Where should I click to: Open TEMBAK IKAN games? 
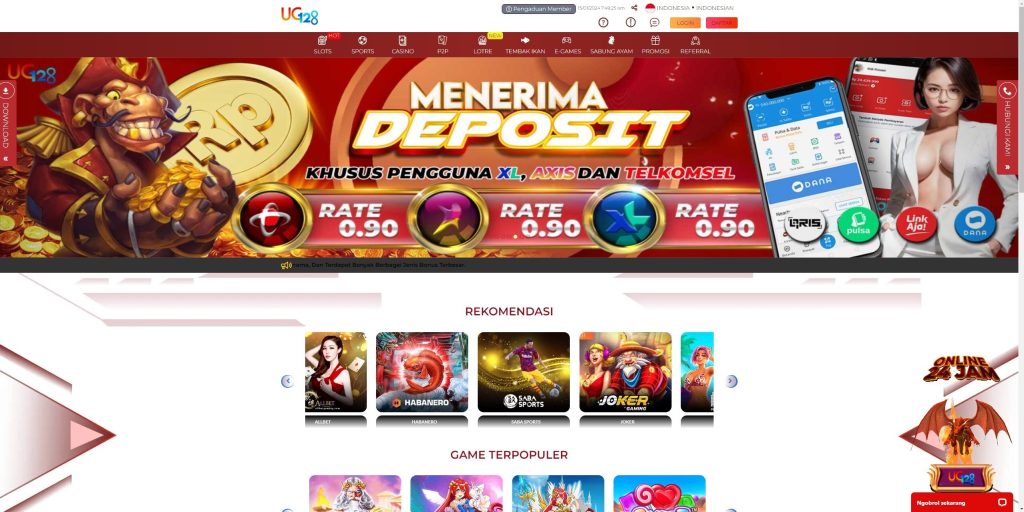(x=525, y=44)
